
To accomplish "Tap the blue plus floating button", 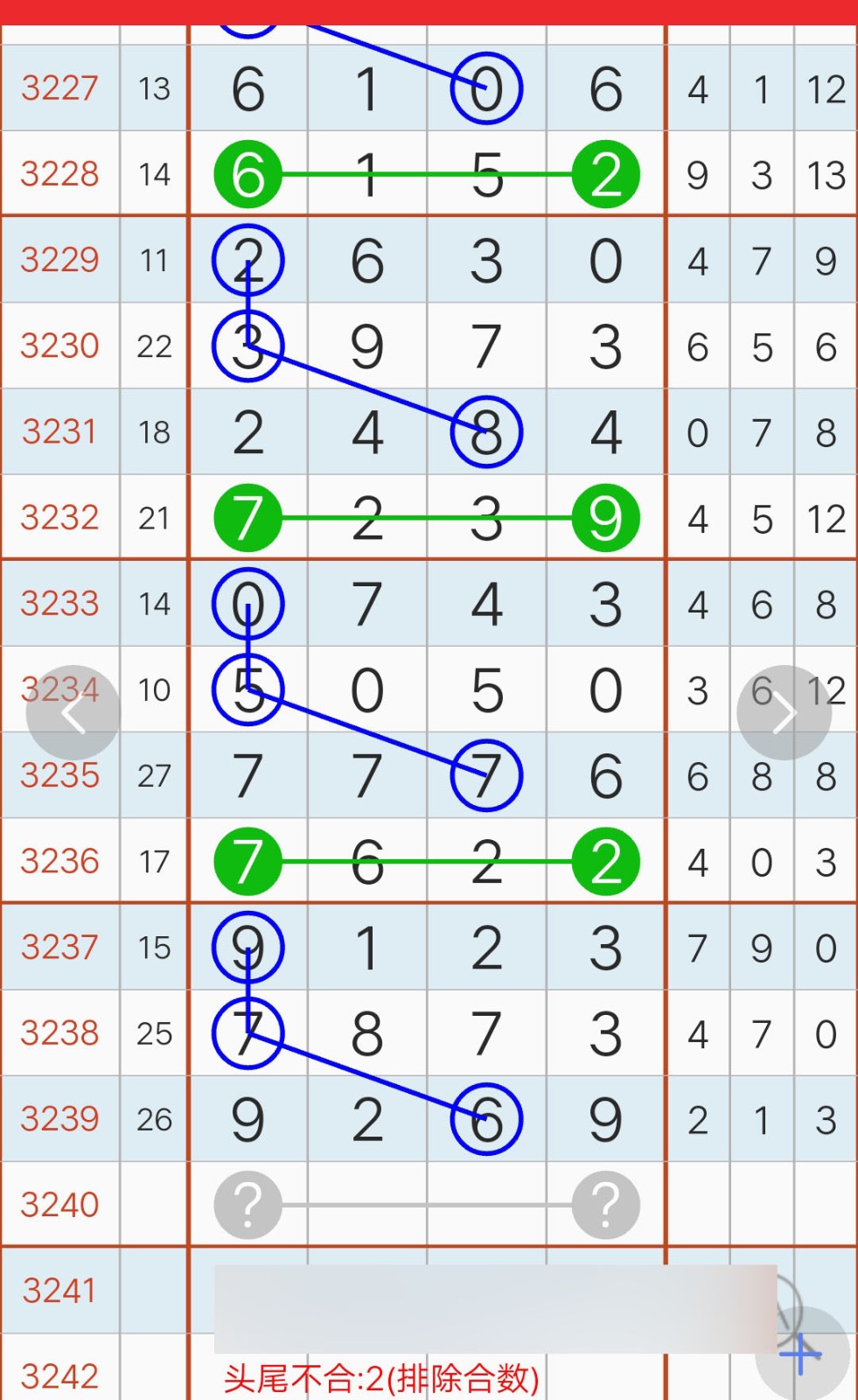I will [802, 1354].
